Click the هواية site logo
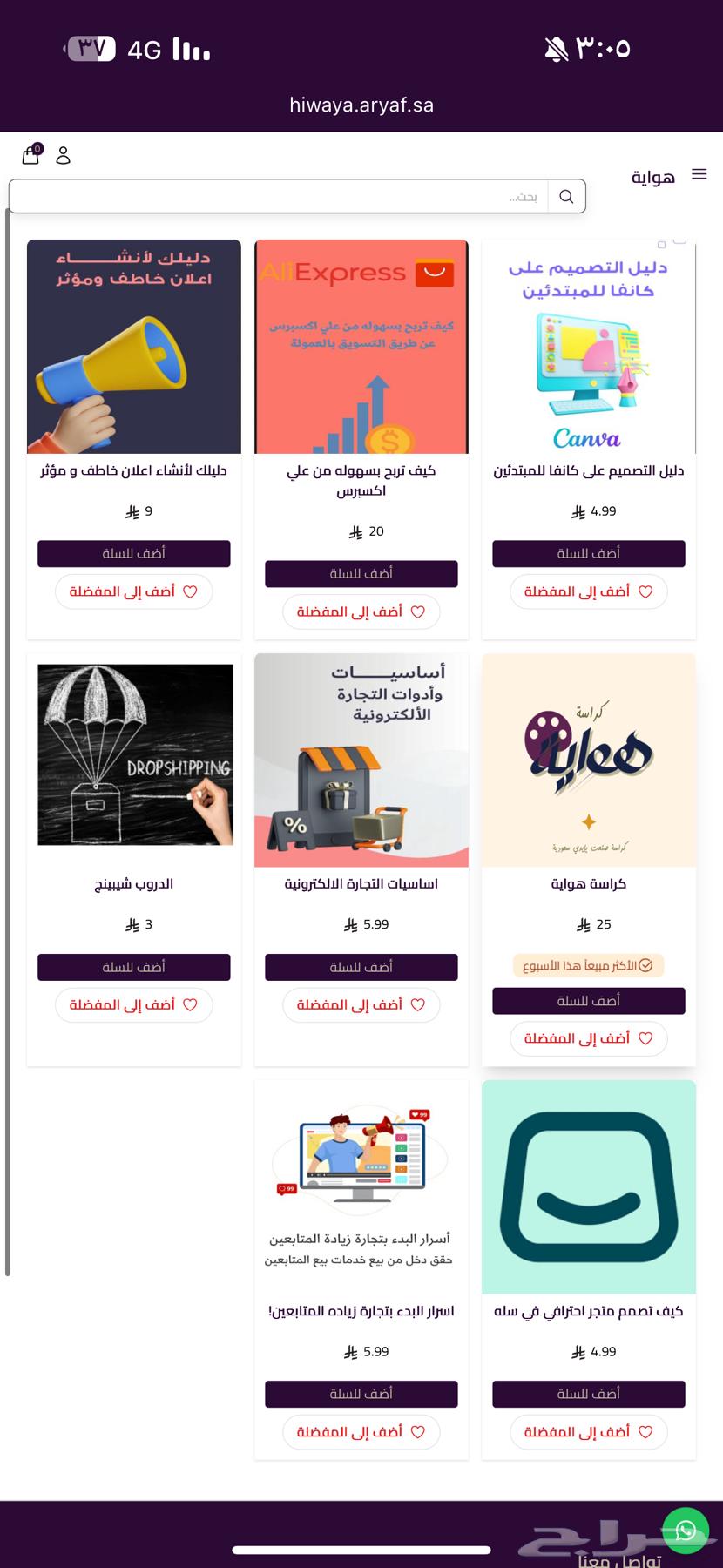Image resolution: width=723 pixels, height=1568 pixels. (x=652, y=177)
